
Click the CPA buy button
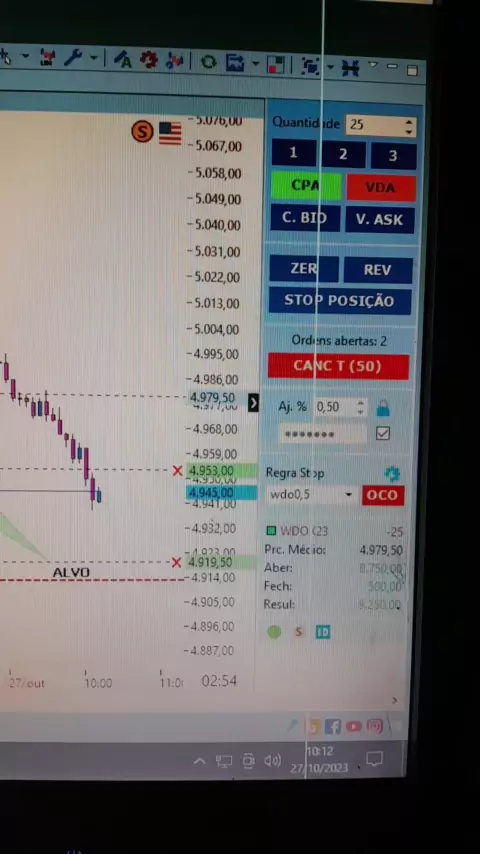[306, 186]
